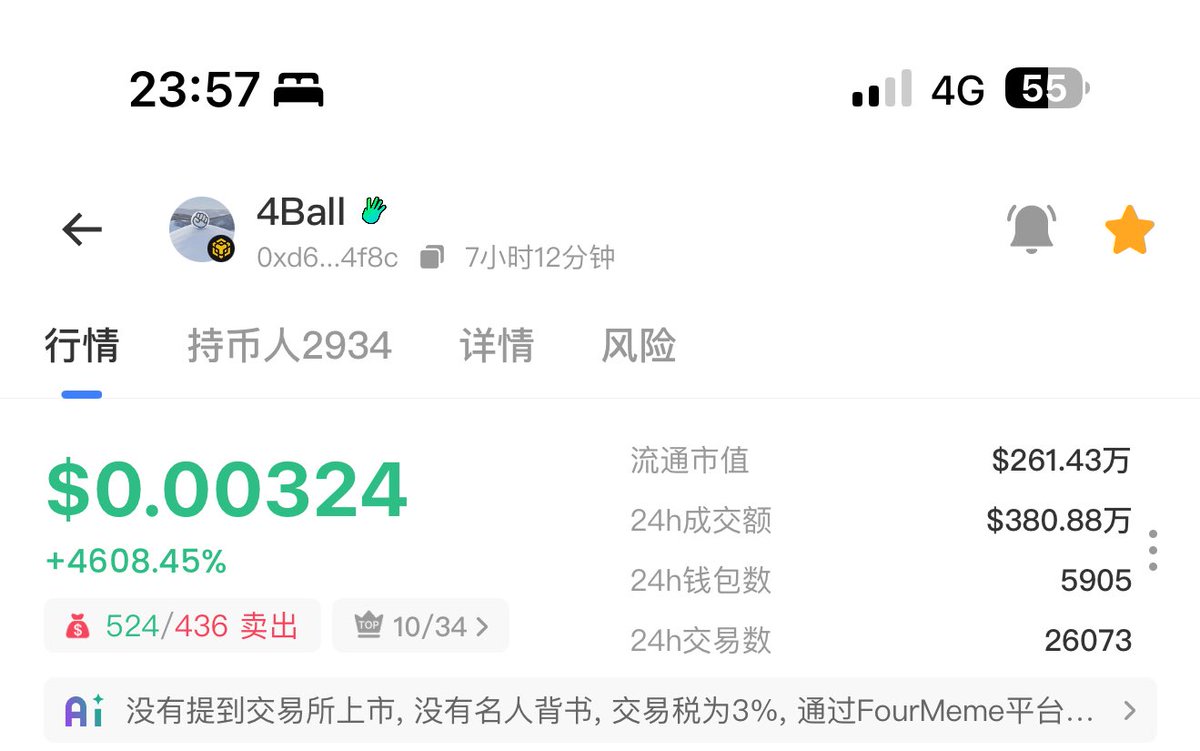The width and height of the screenshot is (1200, 751).
Task: Open the three-dot stats menu
Action: [1153, 551]
